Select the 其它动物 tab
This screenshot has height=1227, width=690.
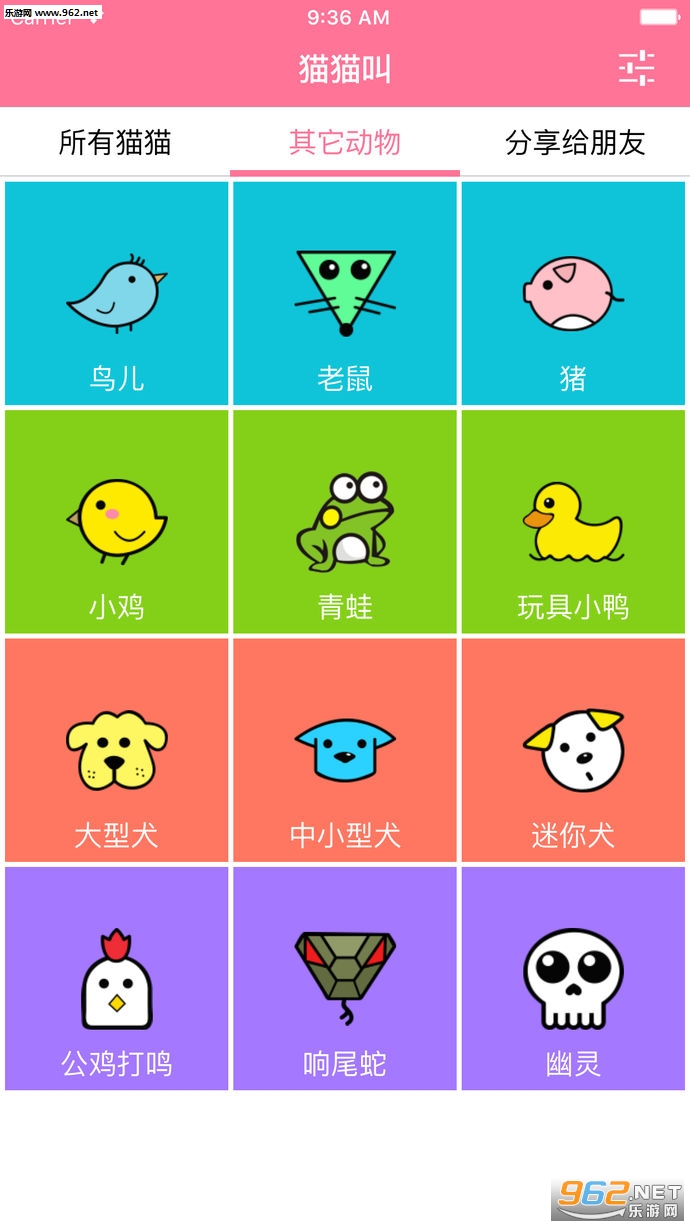click(x=345, y=142)
